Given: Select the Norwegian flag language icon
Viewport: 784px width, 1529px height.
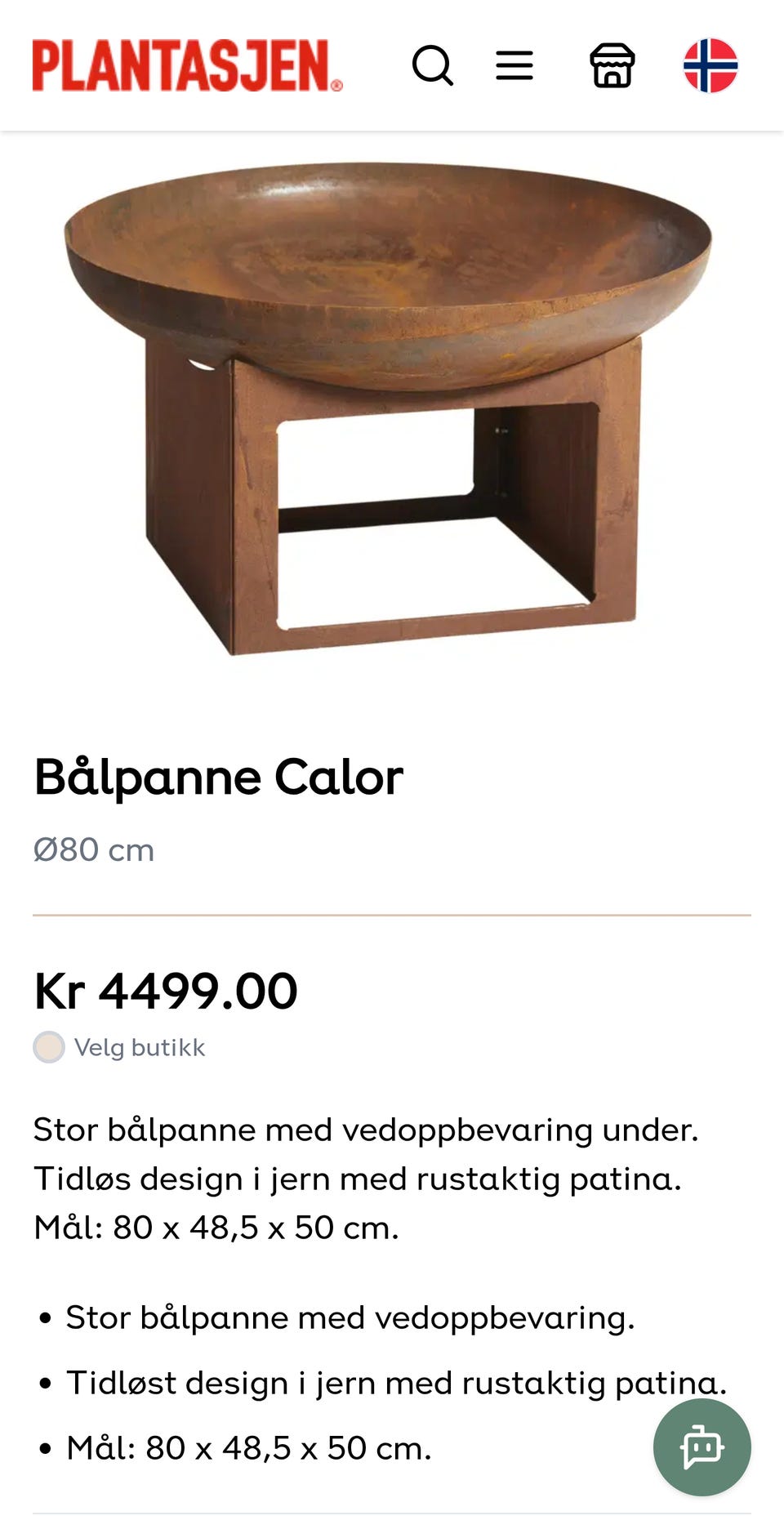Looking at the screenshot, I should [x=711, y=67].
